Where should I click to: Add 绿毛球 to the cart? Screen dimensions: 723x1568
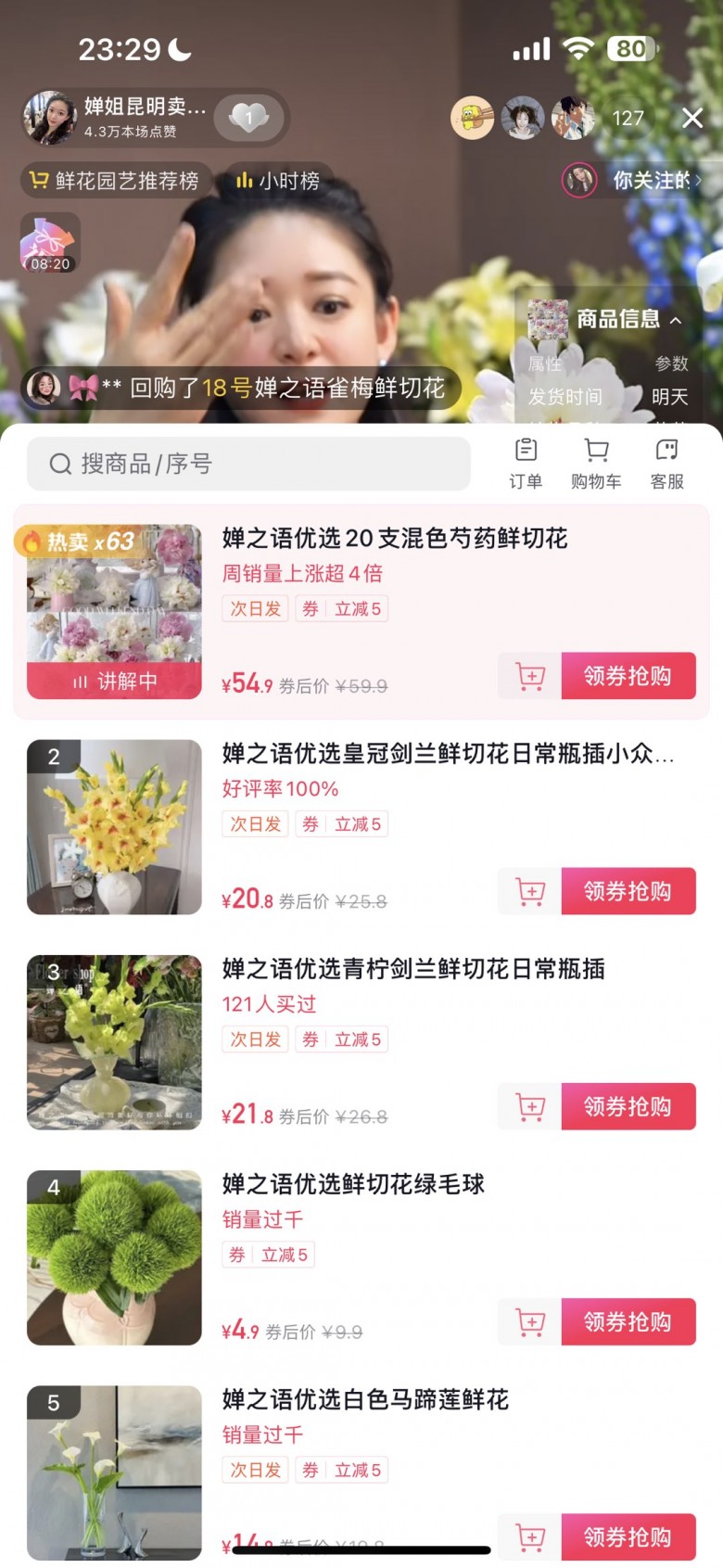[530, 1321]
